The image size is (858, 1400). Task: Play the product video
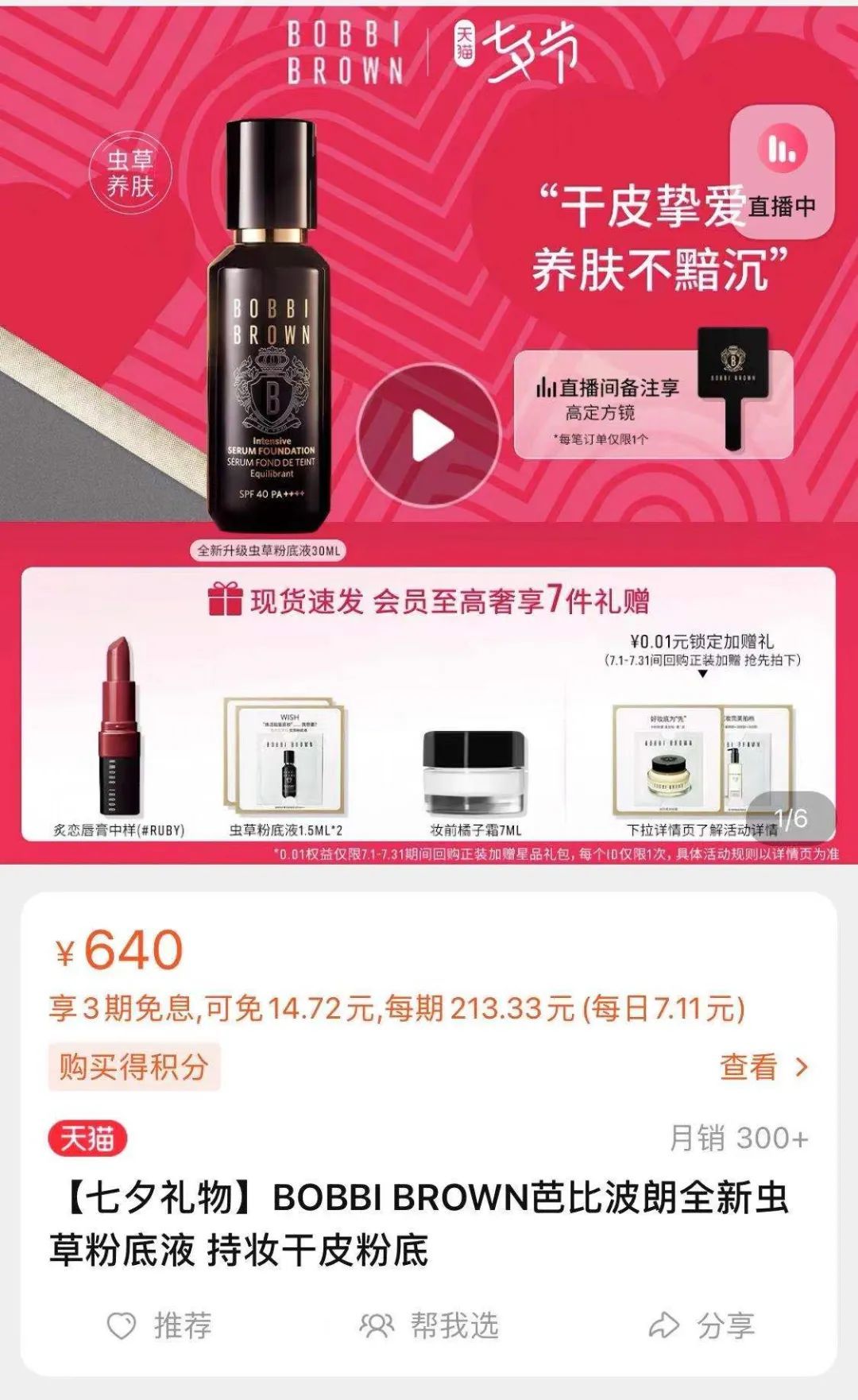coord(429,435)
